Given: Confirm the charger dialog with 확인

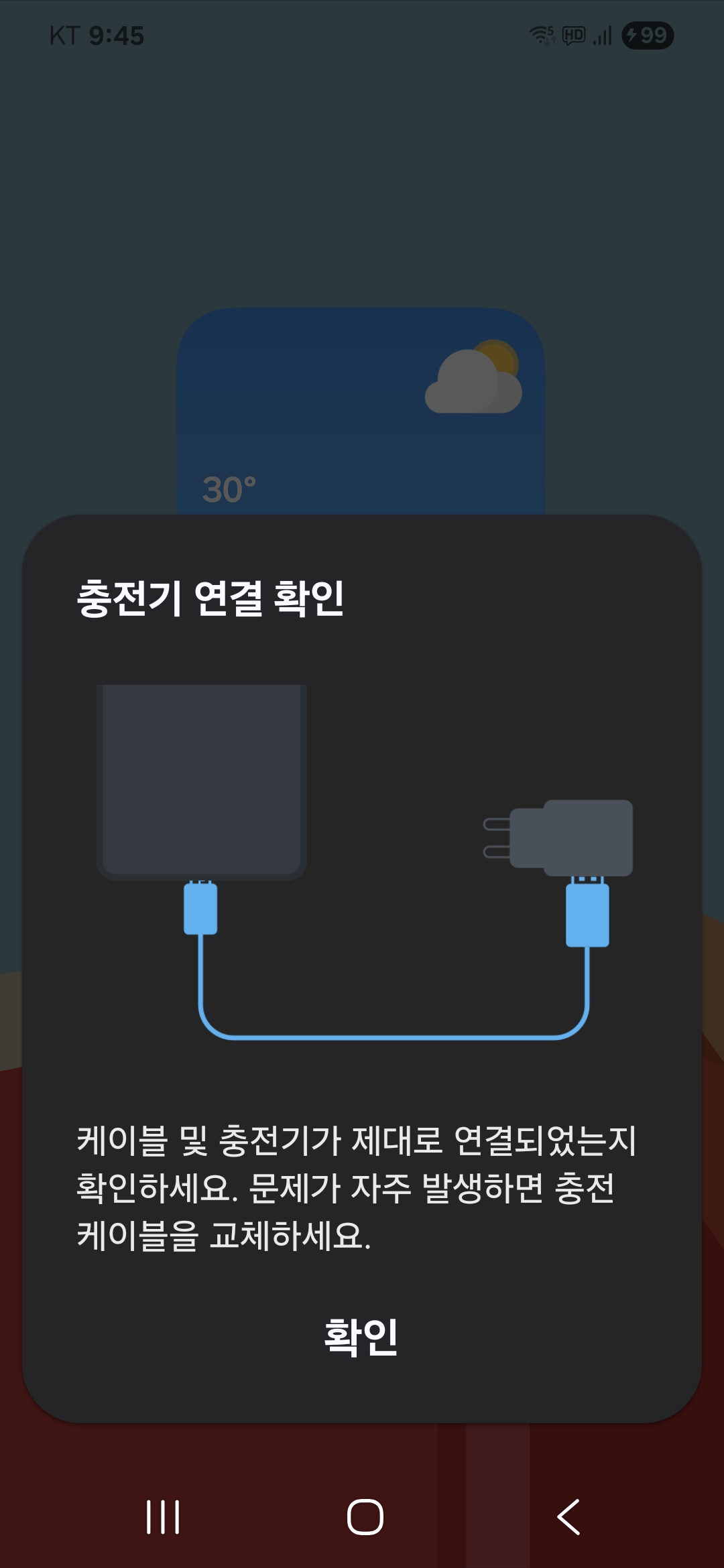Looking at the screenshot, I should [x=361, y=1337].
